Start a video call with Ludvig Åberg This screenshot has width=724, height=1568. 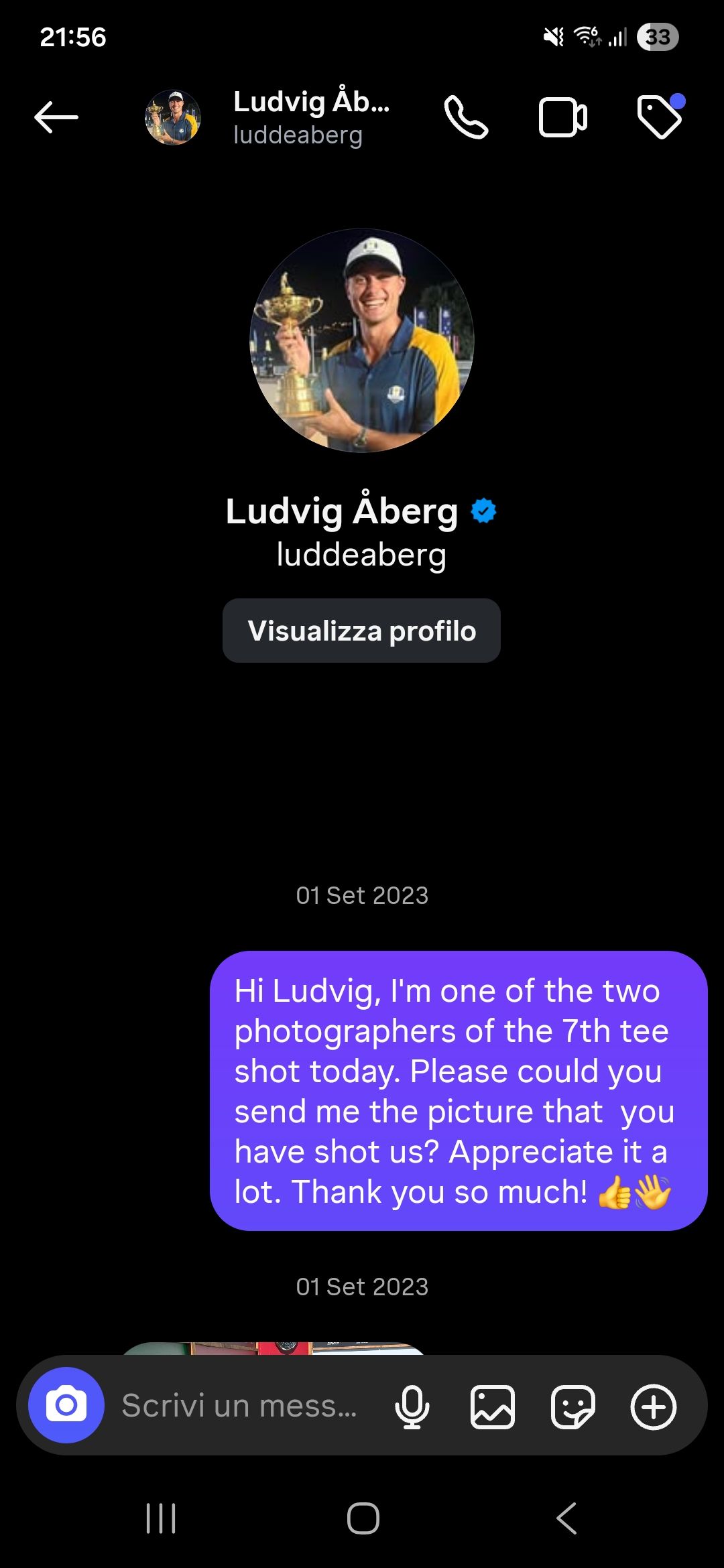coord(563,117)
